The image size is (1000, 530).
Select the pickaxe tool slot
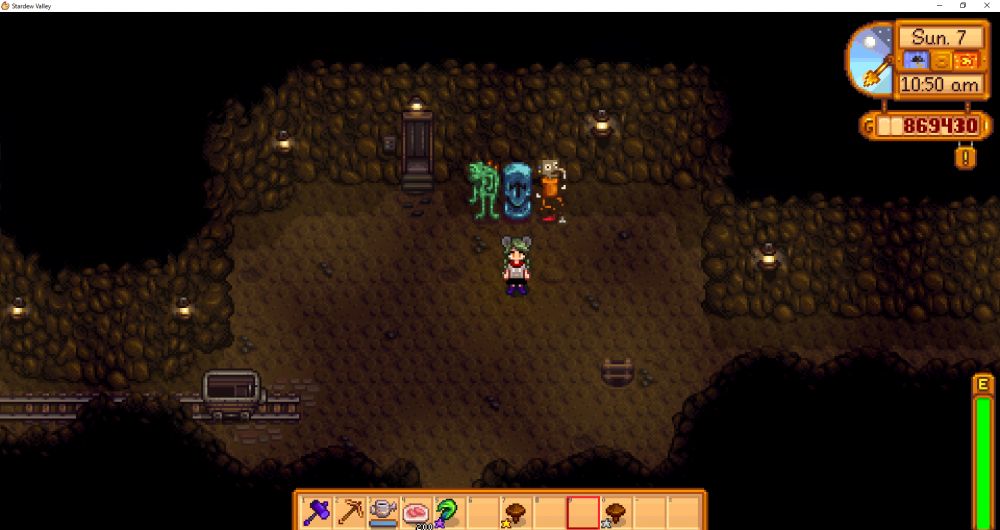[x=351, y=512]
